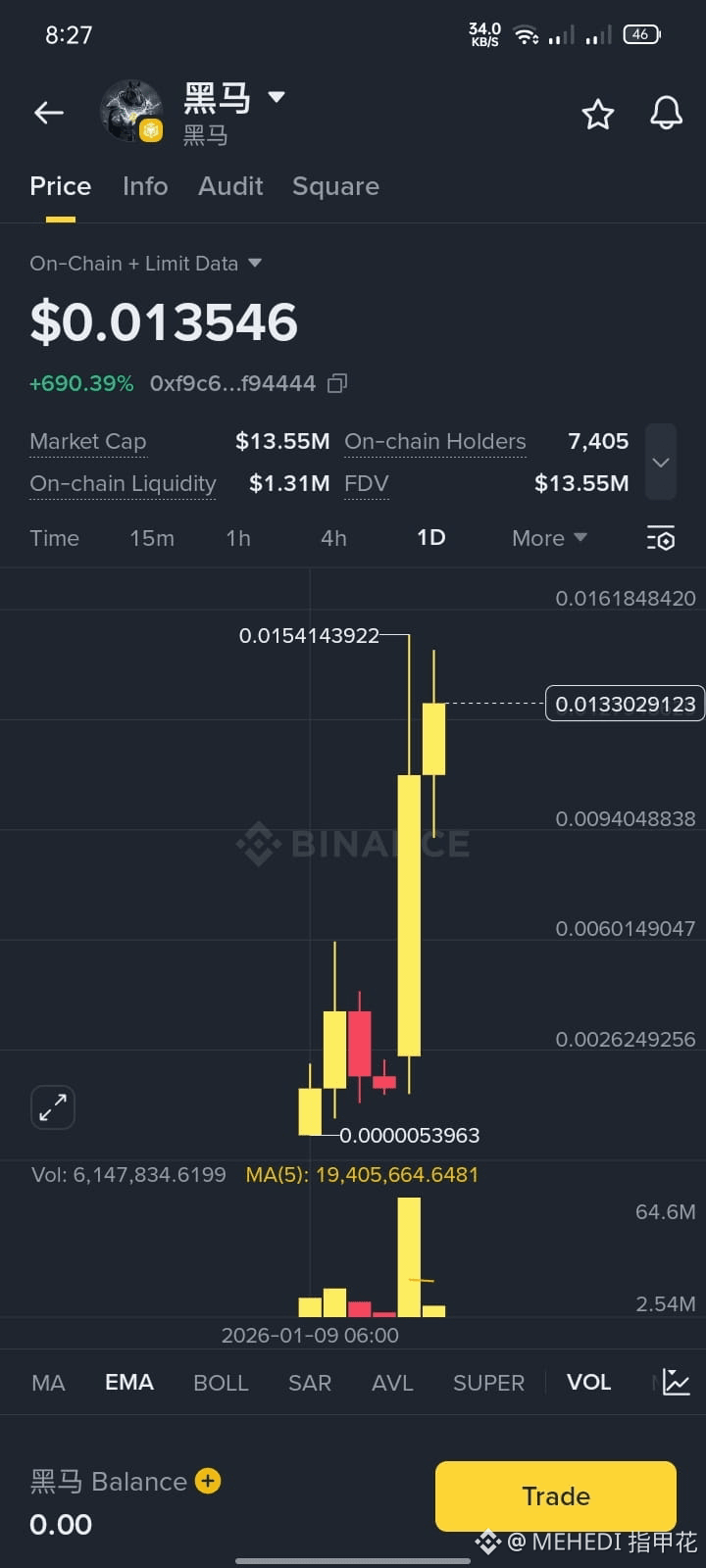Open chart settings icon
This screenshot has height=1568, width=706.
pos(661,538)
